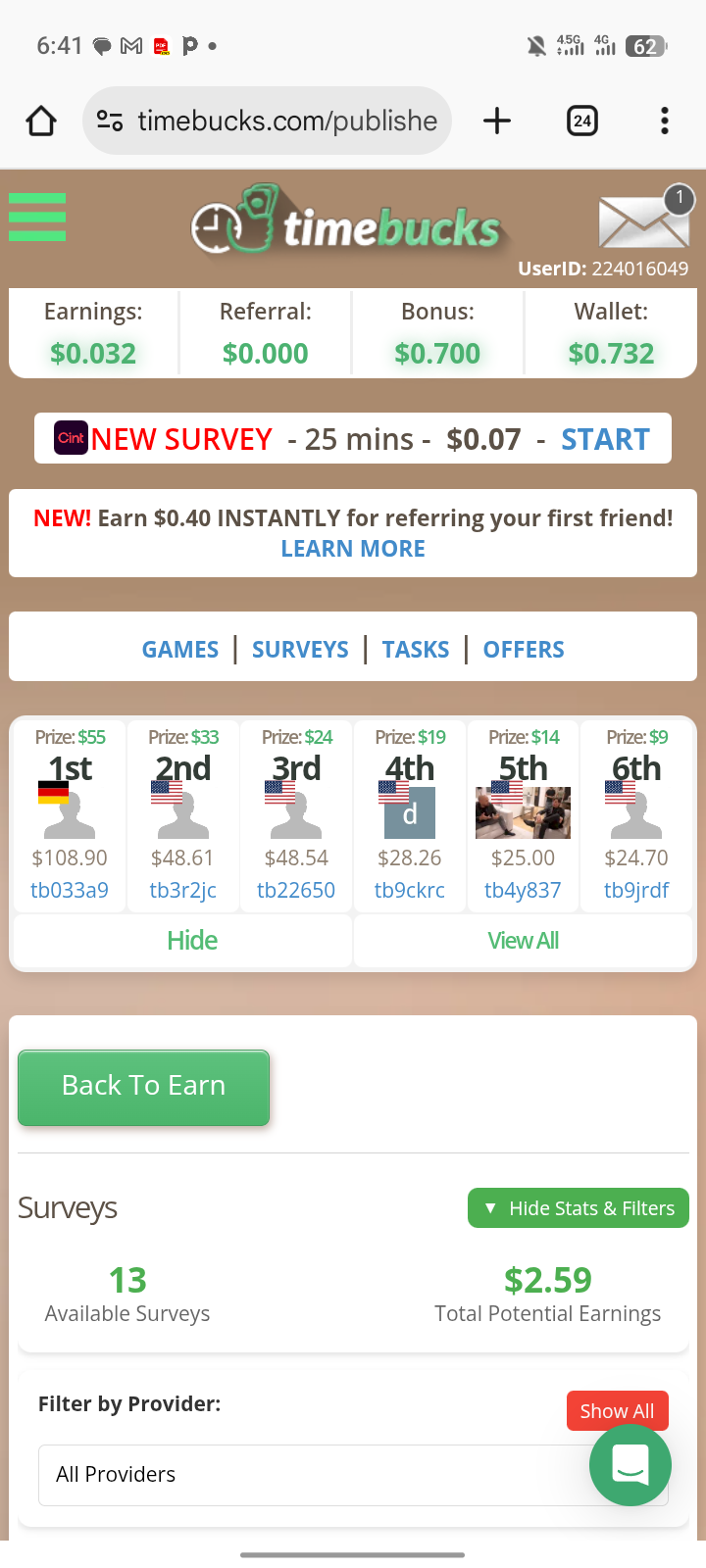The image size is (706, 1568).
Task: Open browser overflow menu
Action: [x=665, y=122]
